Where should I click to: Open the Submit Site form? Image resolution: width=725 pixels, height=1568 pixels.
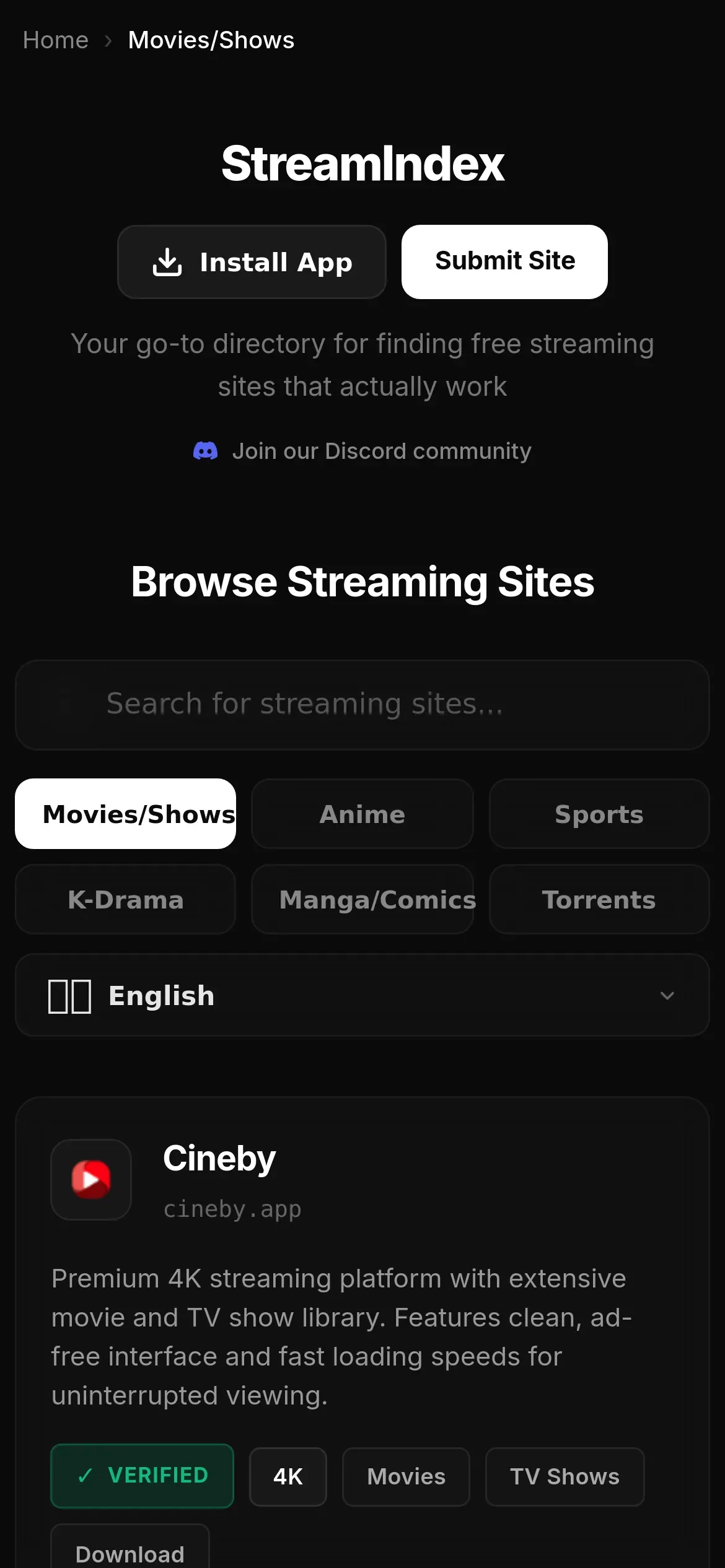(x=504, y=261)
